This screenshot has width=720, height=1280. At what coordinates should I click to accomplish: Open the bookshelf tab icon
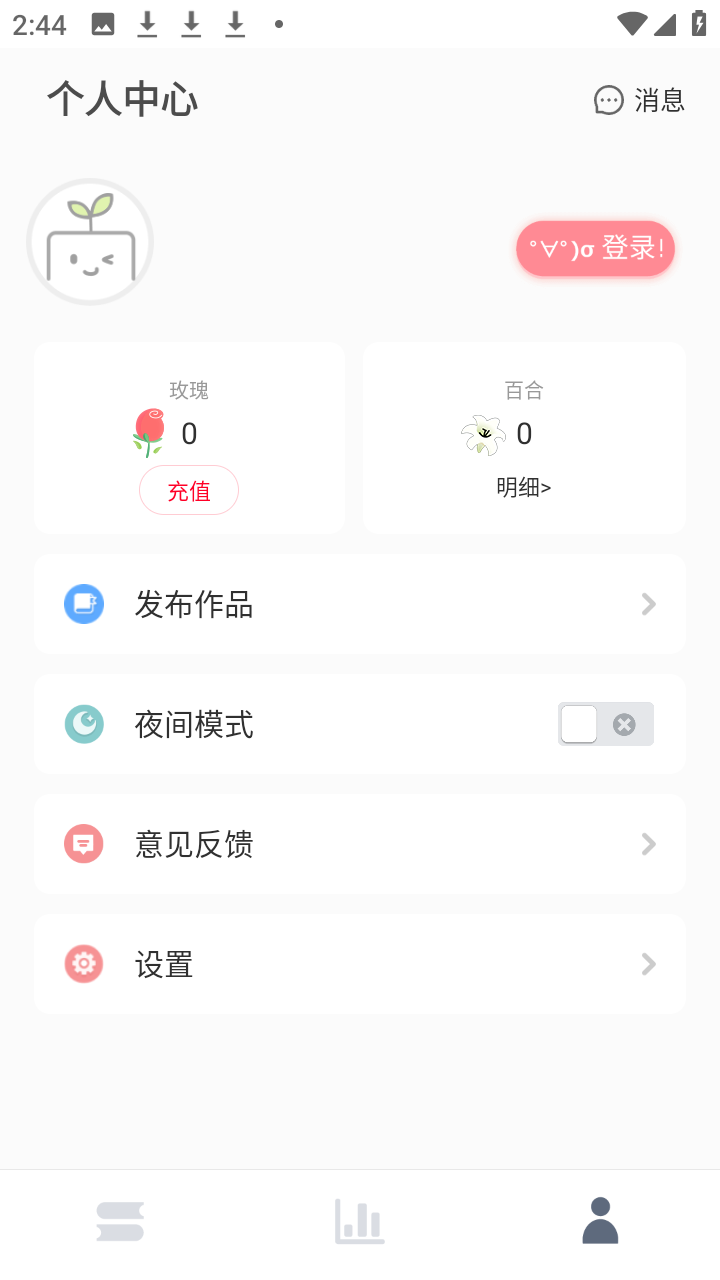[x=120, y=1220]
